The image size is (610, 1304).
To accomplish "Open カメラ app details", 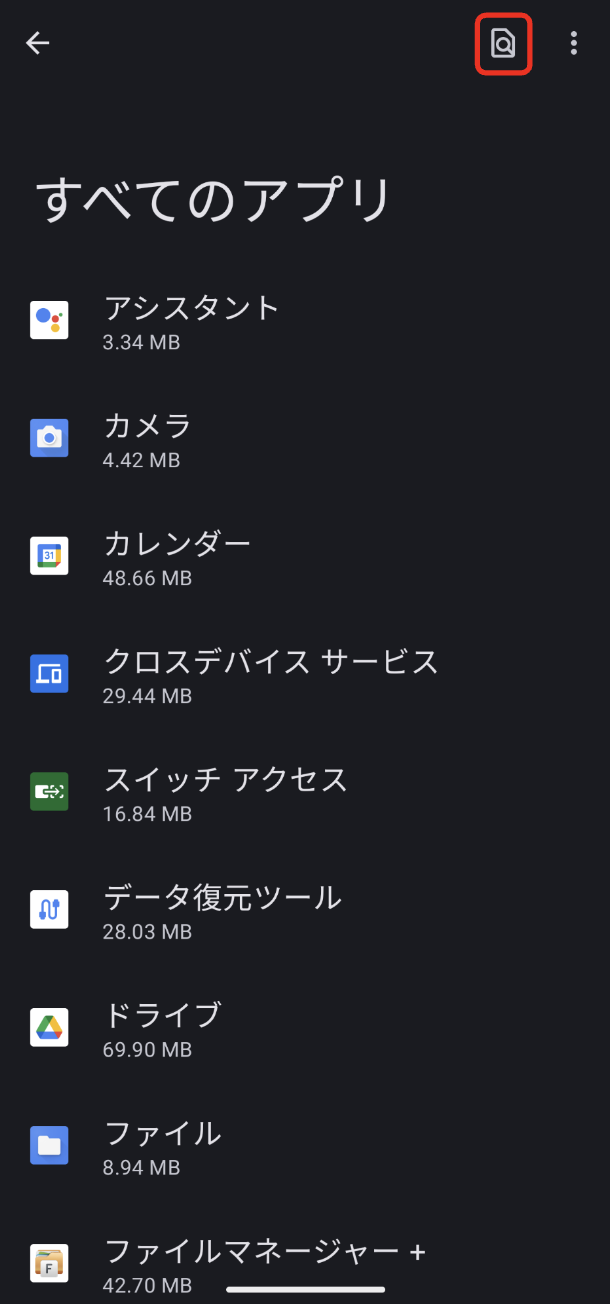I will 305,439.
